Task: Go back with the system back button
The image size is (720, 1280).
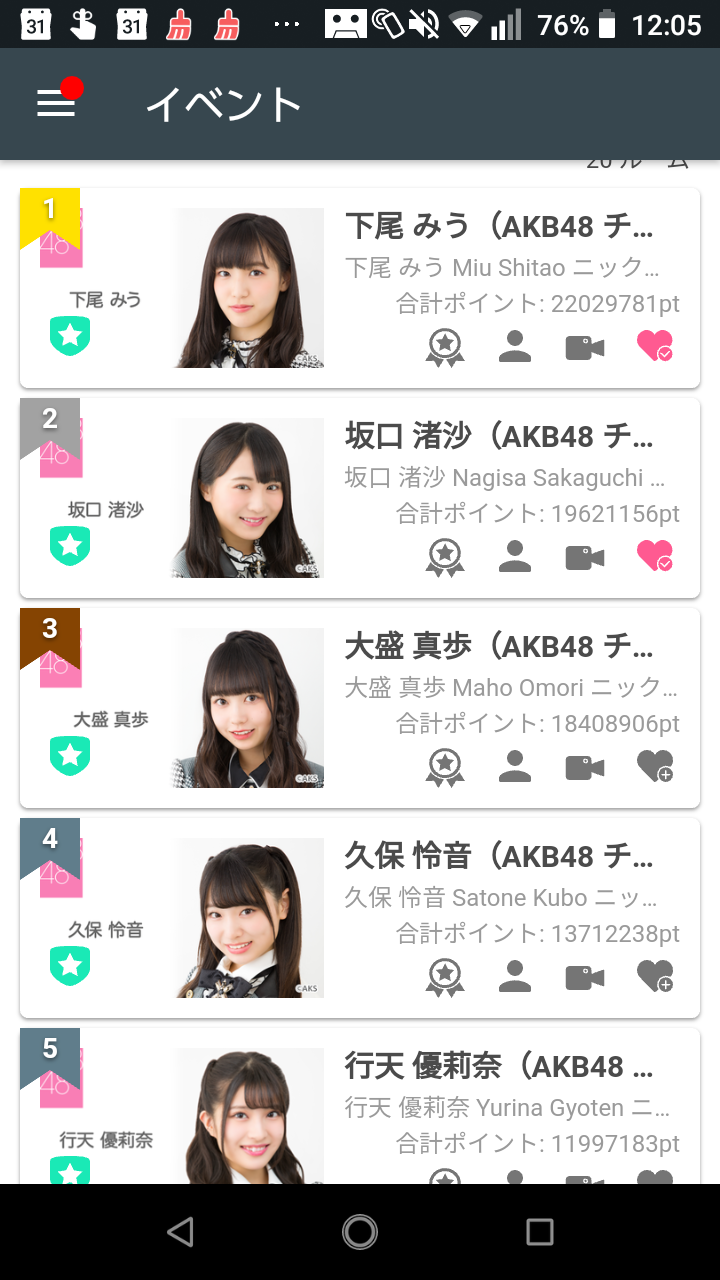Action: point(180,1232)
